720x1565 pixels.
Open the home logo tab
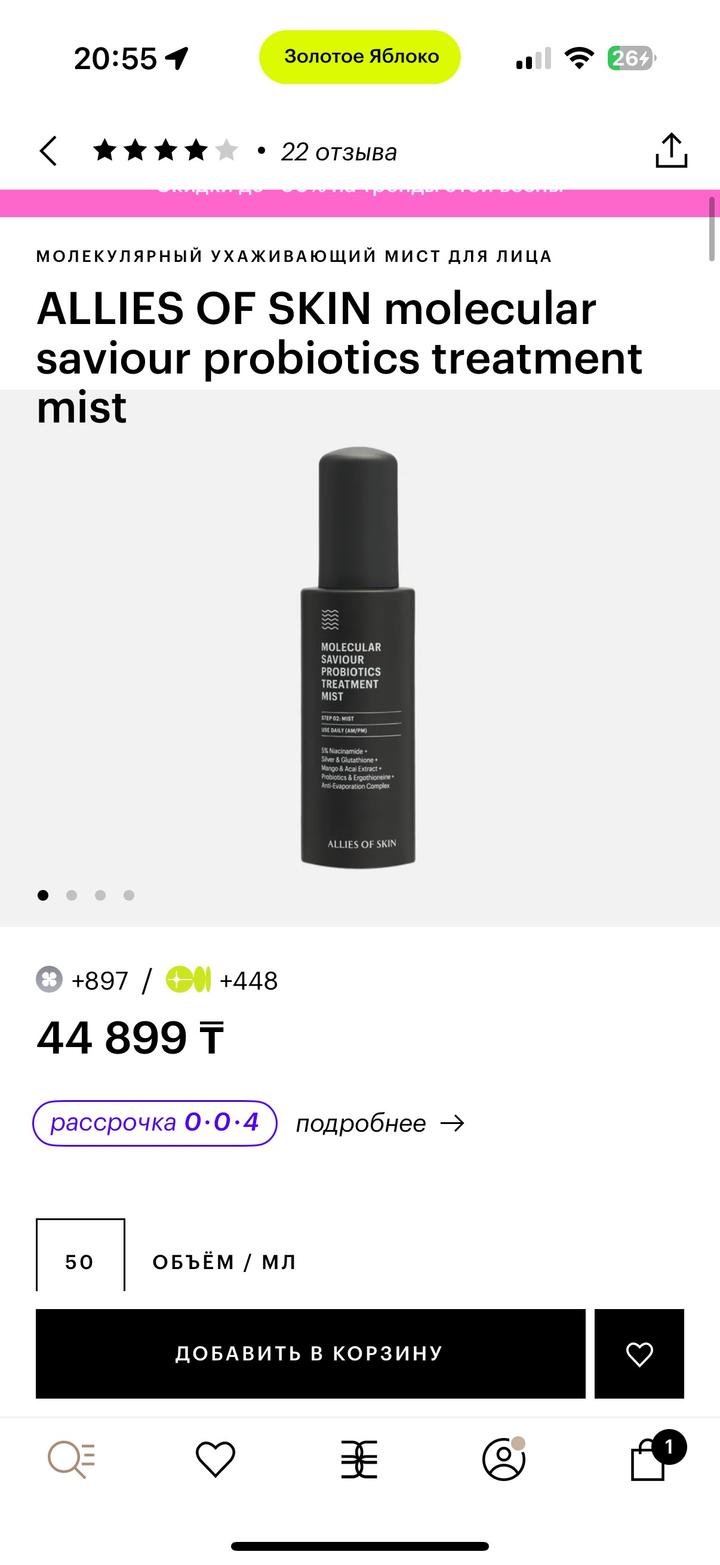tap(359, 1460)
